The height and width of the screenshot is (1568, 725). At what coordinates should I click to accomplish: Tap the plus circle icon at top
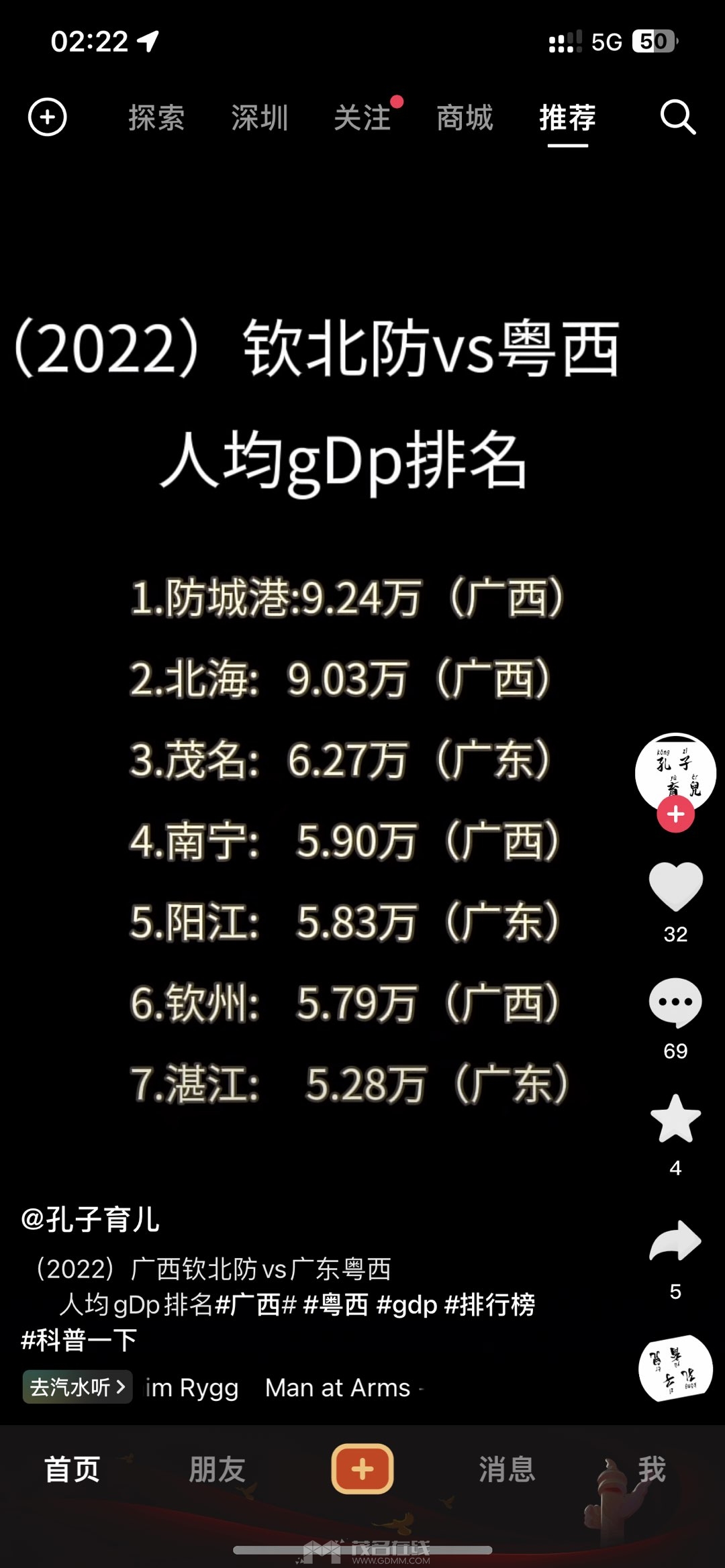tap(47, 117)
